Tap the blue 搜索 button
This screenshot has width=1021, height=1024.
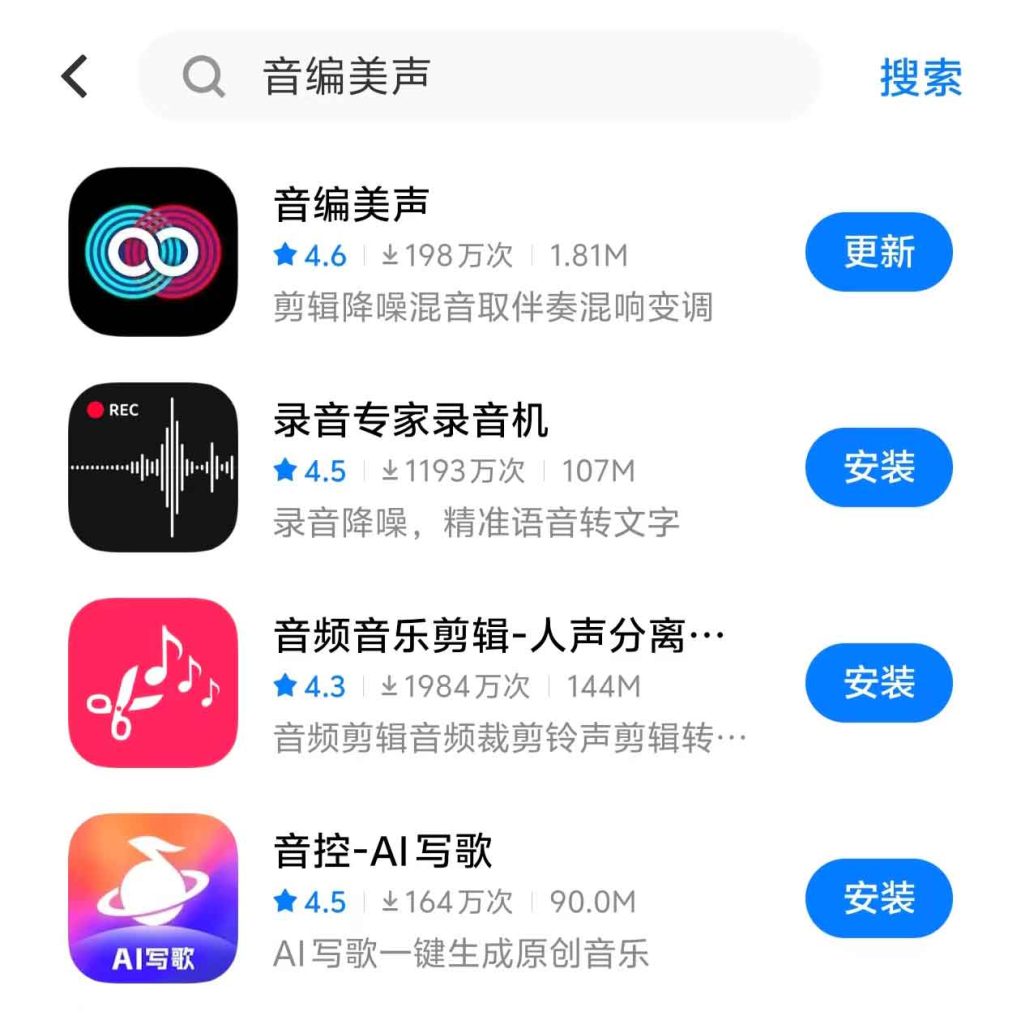(x=920, y=78)
